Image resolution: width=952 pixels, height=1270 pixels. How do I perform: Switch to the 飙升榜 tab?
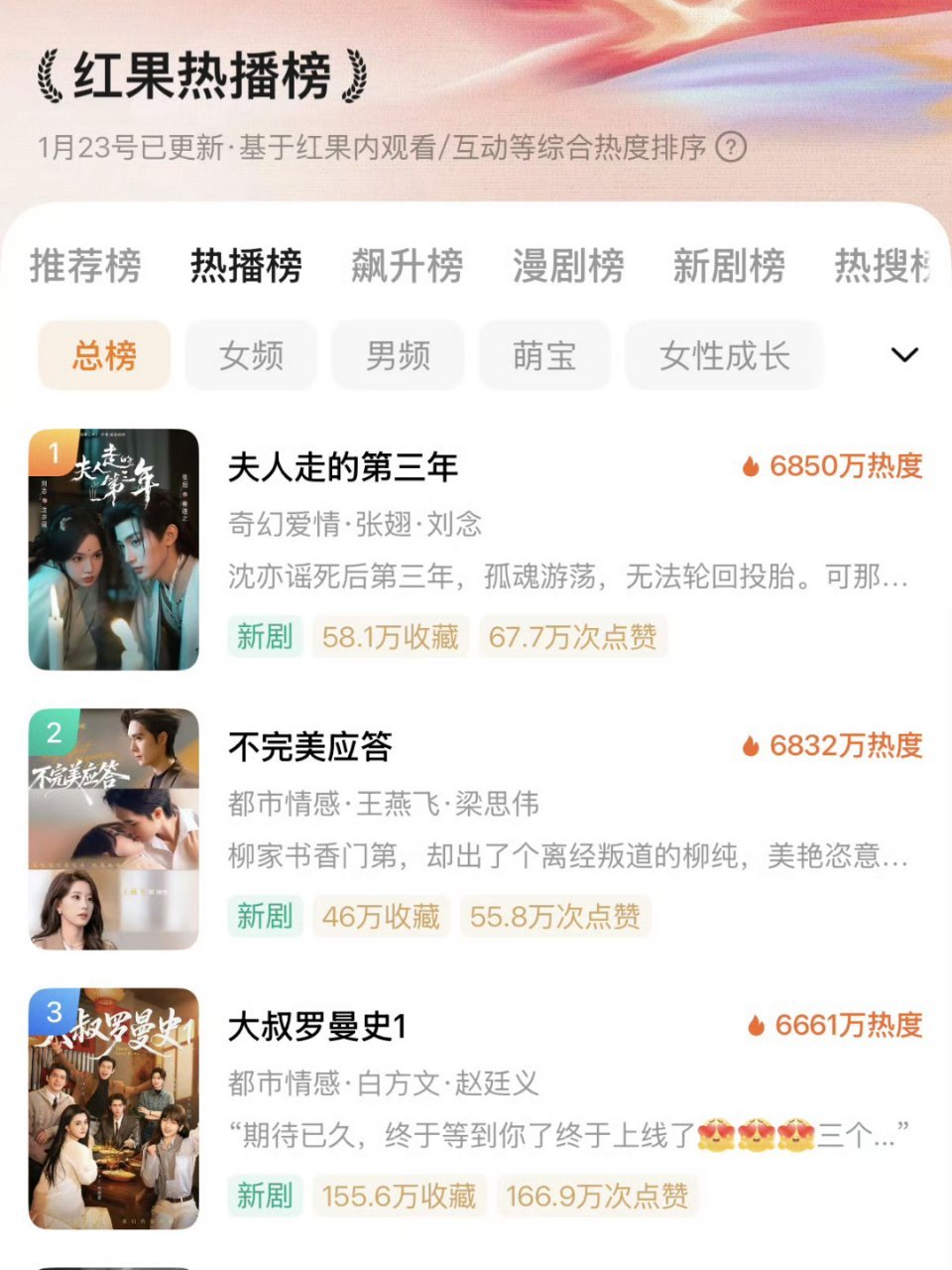[x=404, y=266]
